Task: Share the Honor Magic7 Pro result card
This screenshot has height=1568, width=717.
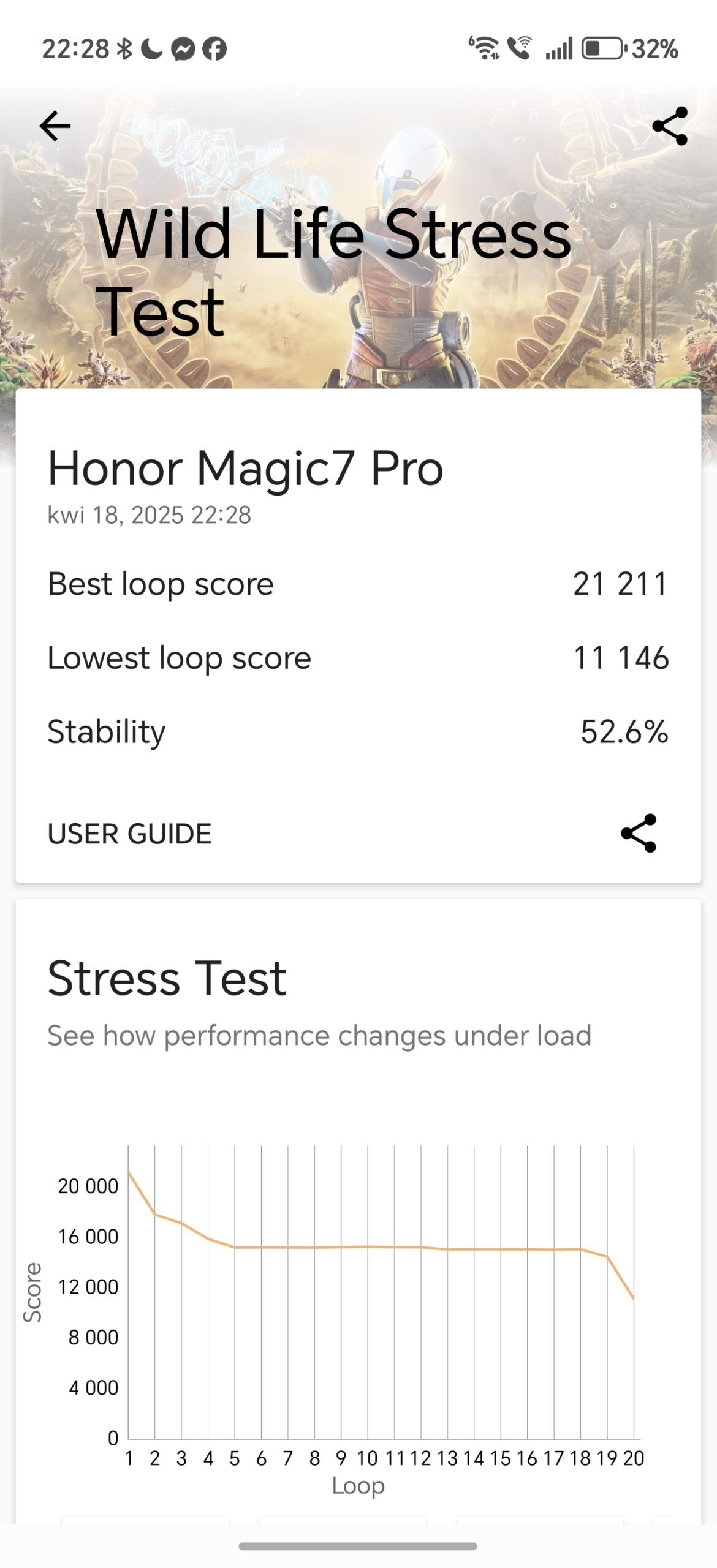Action: click(639, 834)
